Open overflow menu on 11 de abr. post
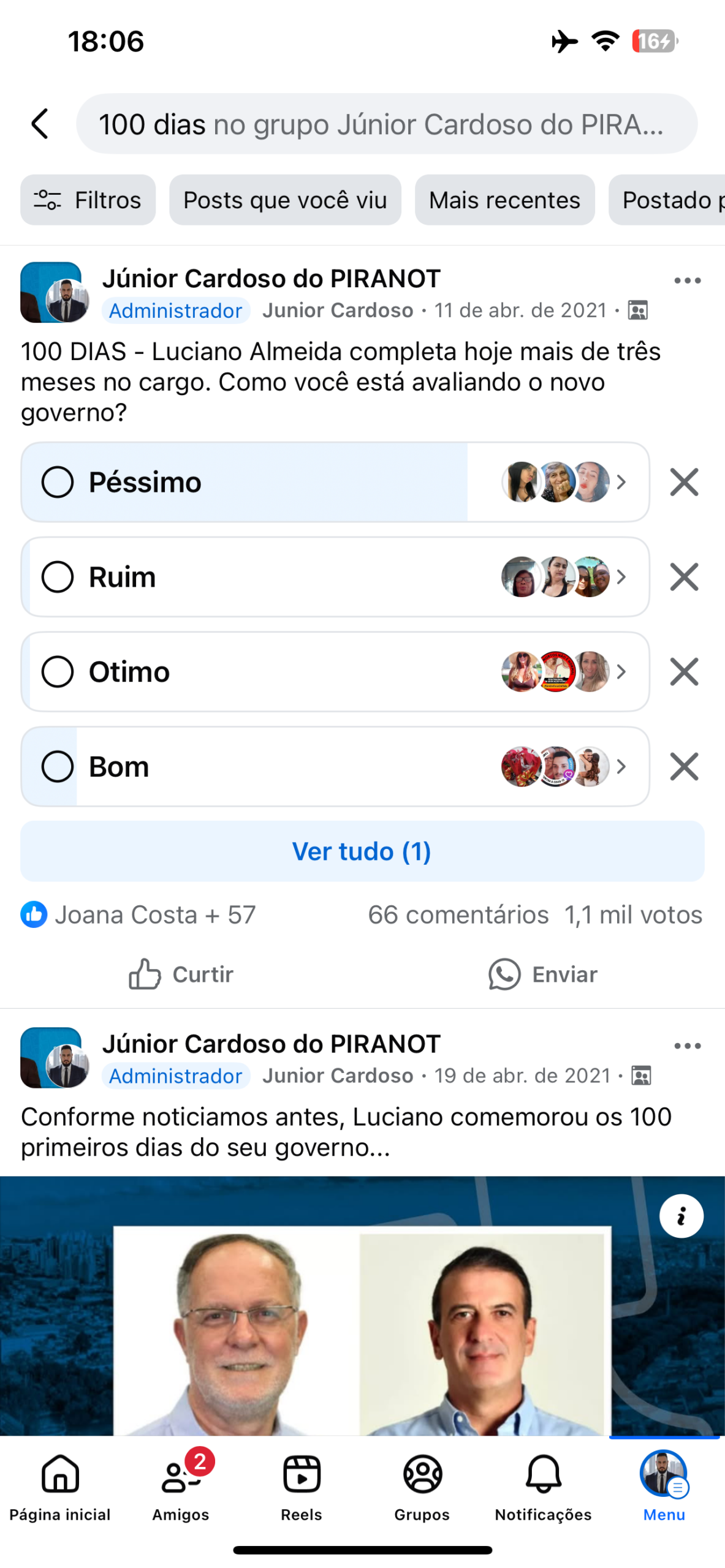Viewport: 725px width, 1568px height. [687, 281]
